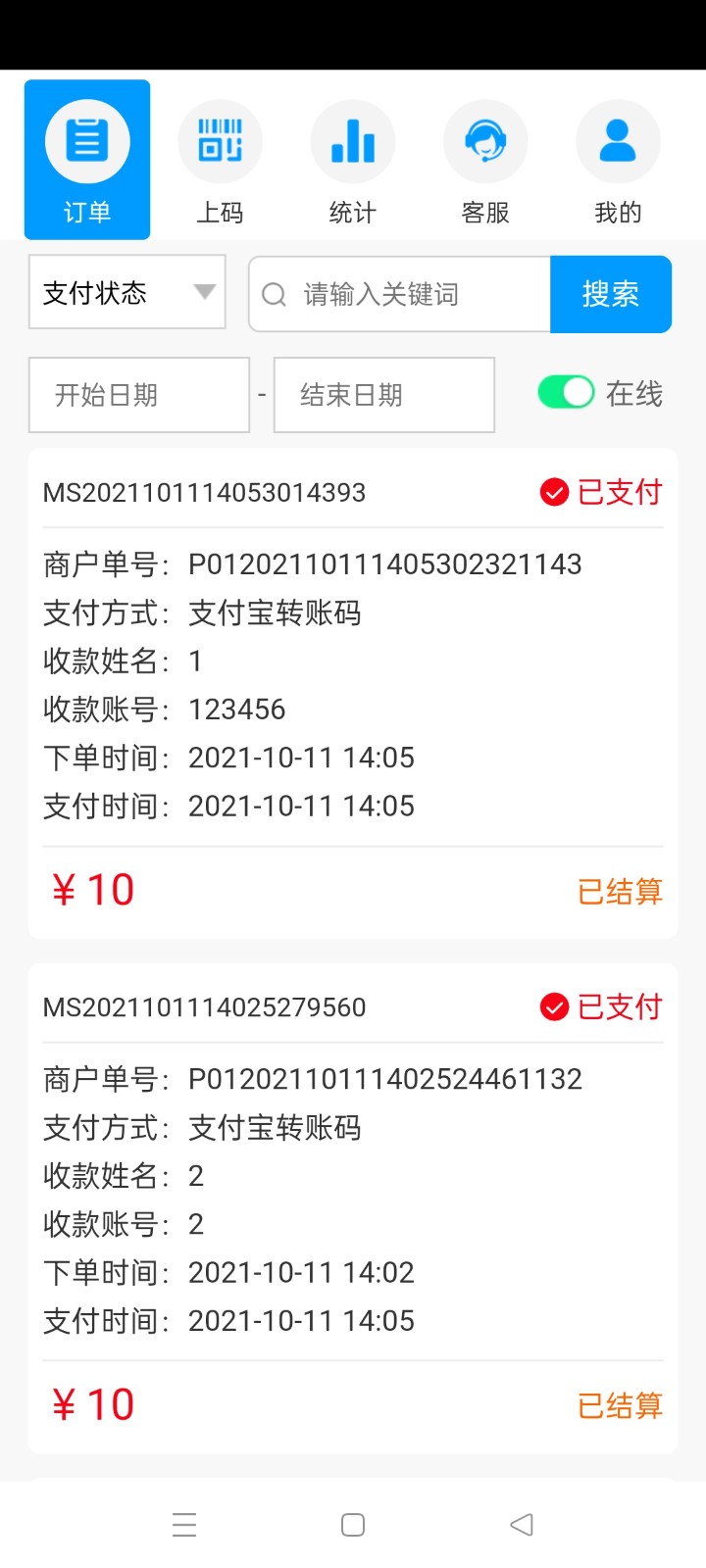Viewport: 706px width, 1568px height.
Task: Click the red checkmark on second 已支付 order
Action: click(x=555, y=1006)
